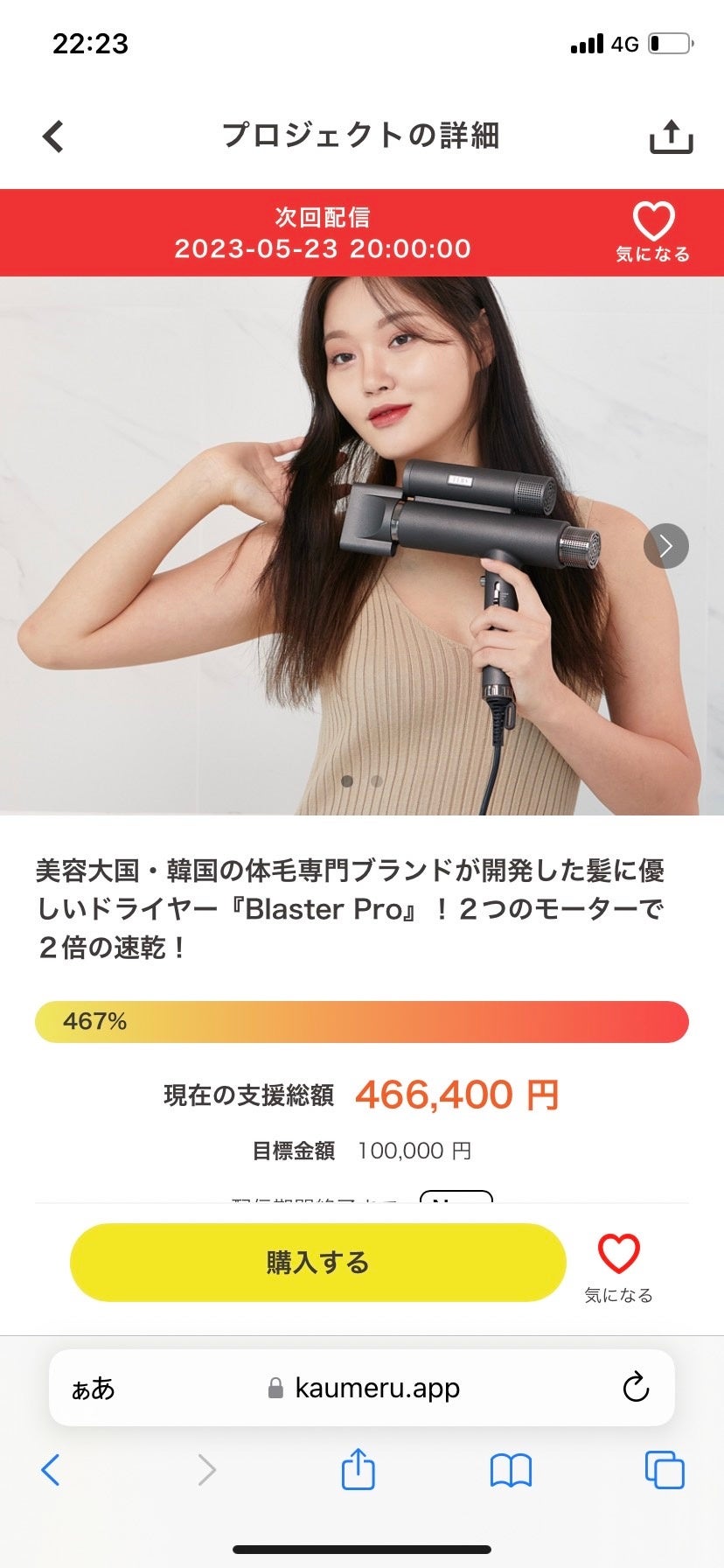
Task: Tap the yellow 購入する button
Action: (317, 1262)
